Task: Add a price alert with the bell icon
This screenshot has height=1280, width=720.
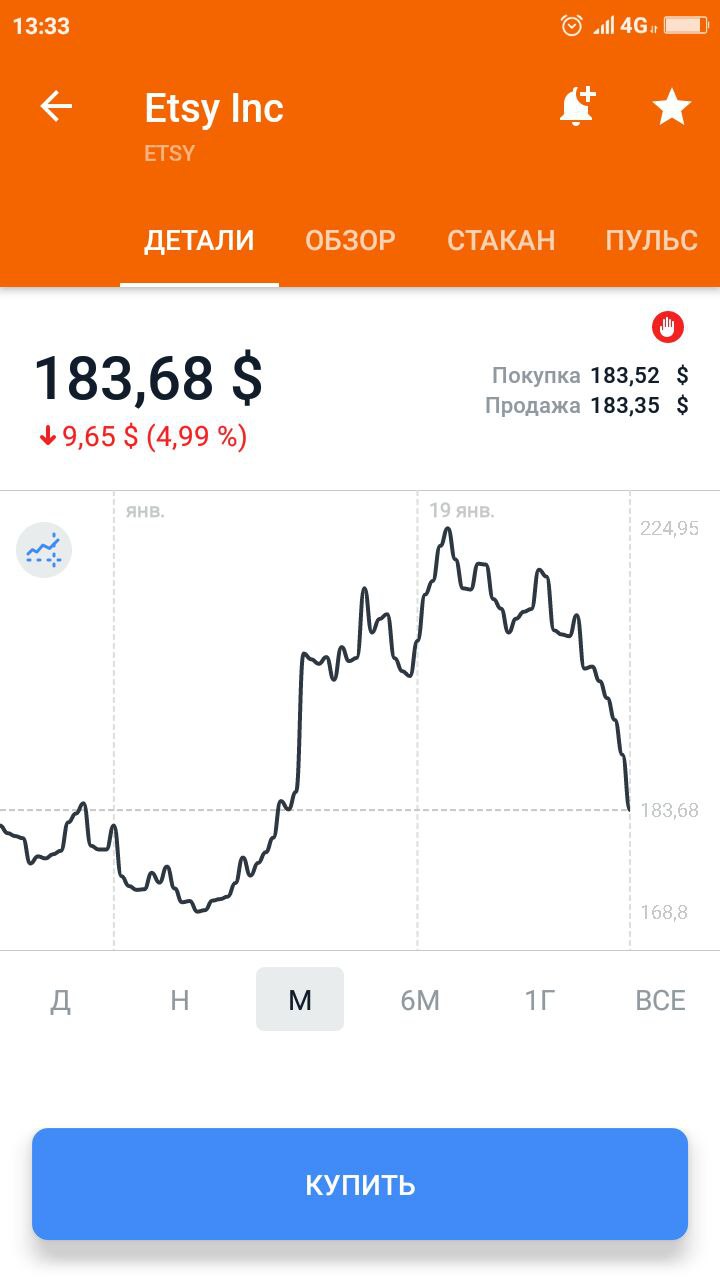Action: click(577, 106)
